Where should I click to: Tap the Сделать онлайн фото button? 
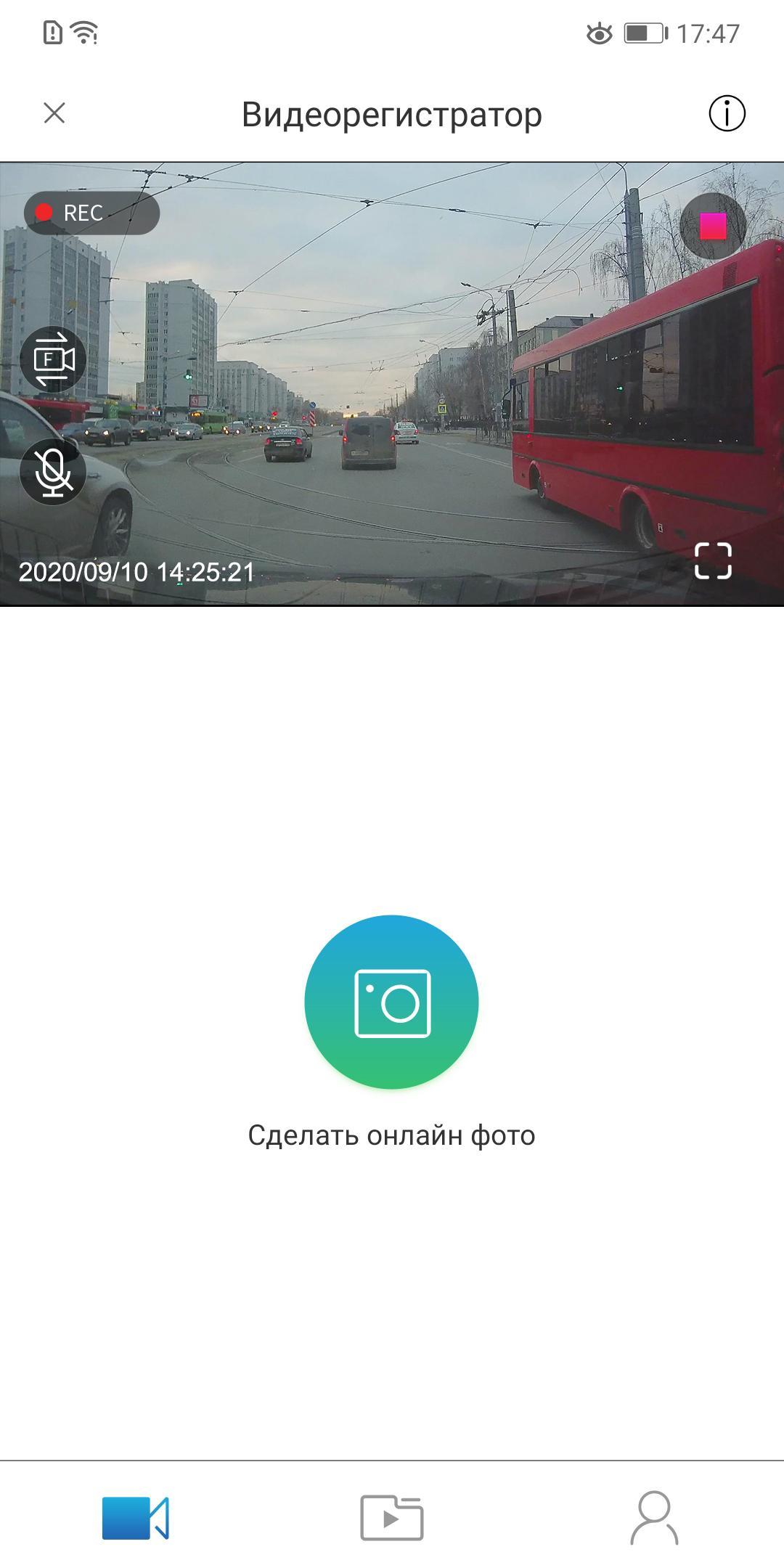391,1002
